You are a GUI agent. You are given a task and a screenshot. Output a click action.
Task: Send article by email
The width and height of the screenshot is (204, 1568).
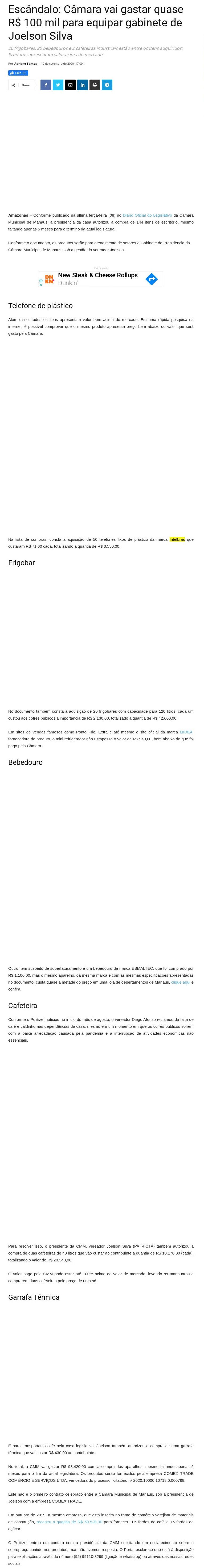pos(70,85)
